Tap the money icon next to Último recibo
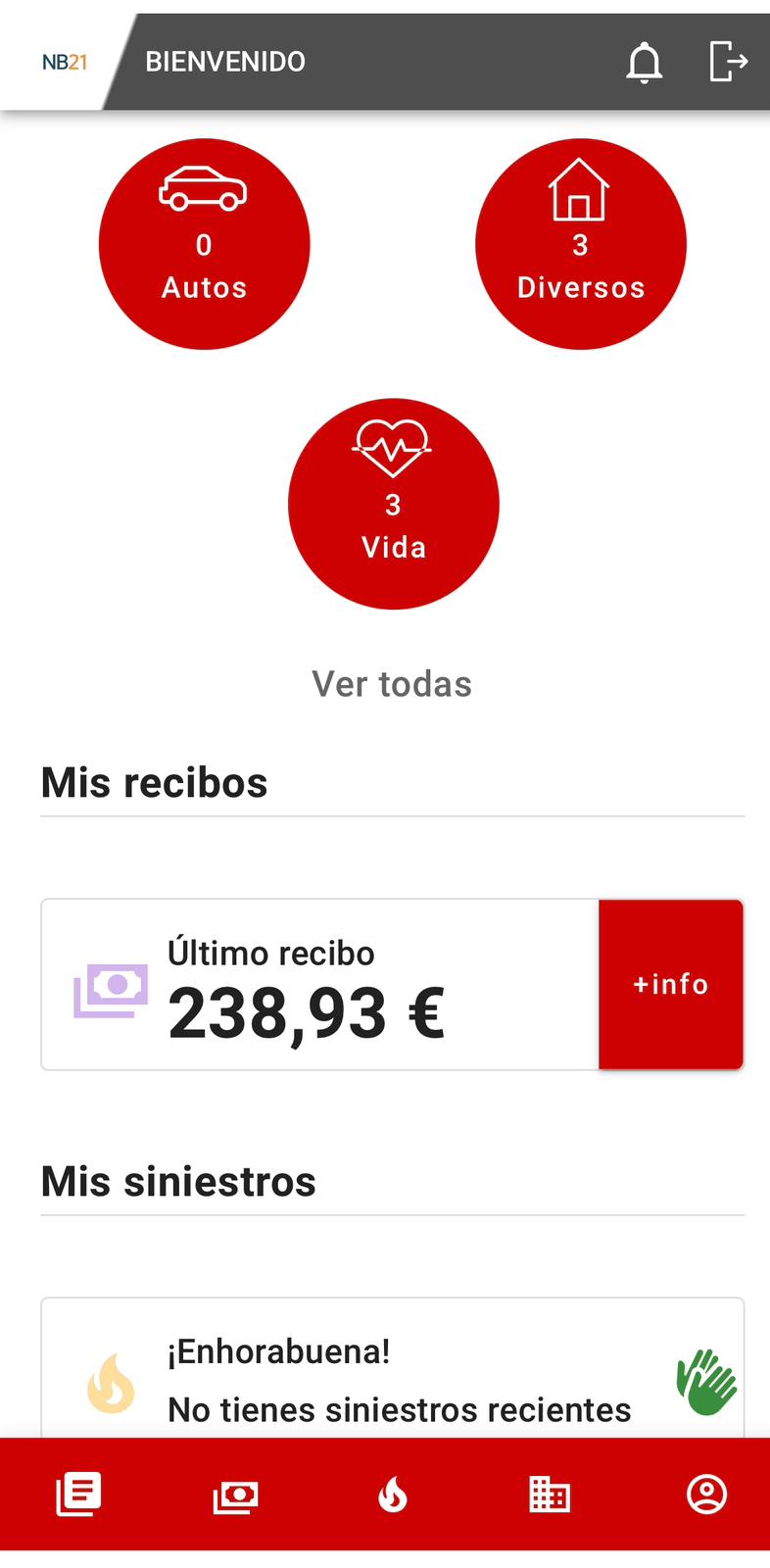This screenshot has width=770, height=1568. (112, 991)
